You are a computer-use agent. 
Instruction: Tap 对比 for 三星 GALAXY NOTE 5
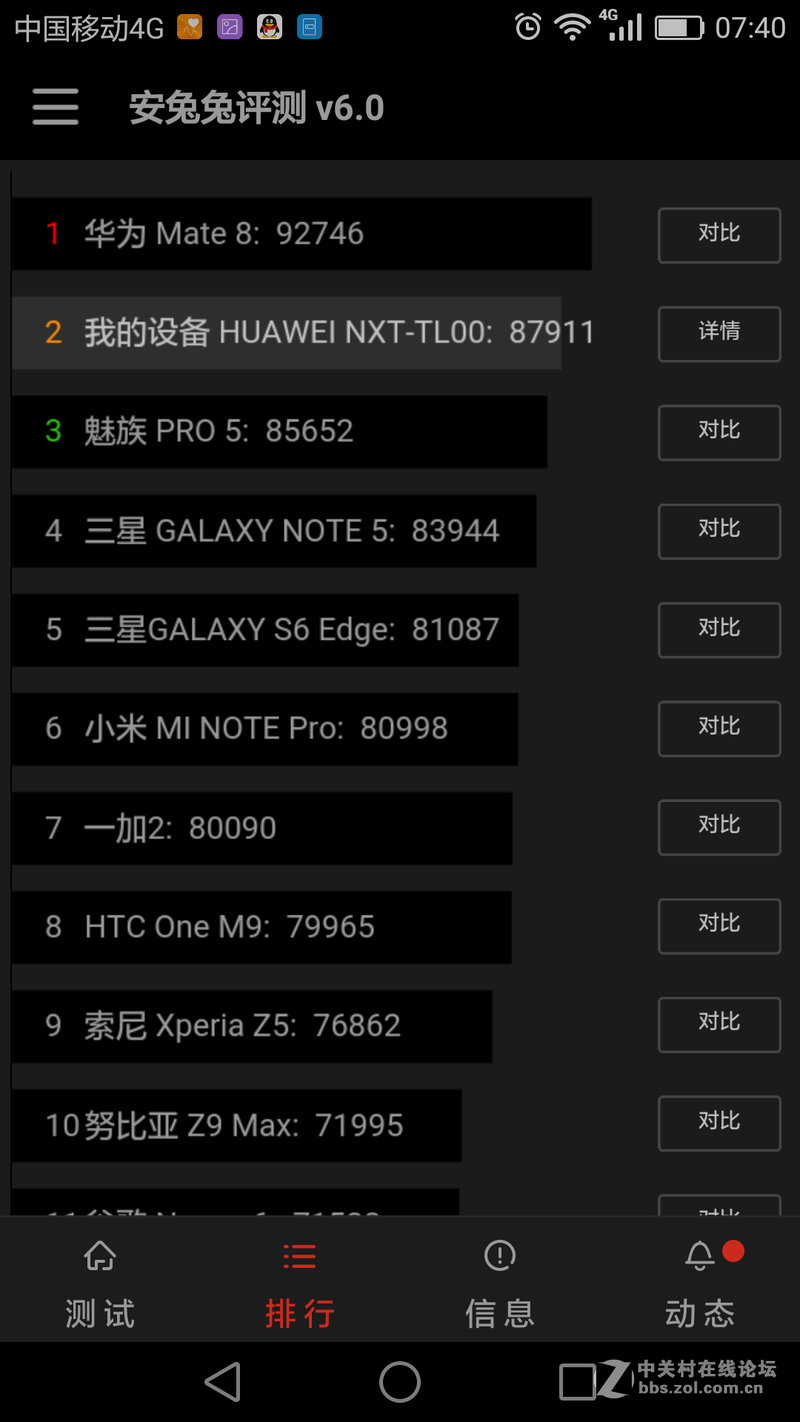[719, 531]
